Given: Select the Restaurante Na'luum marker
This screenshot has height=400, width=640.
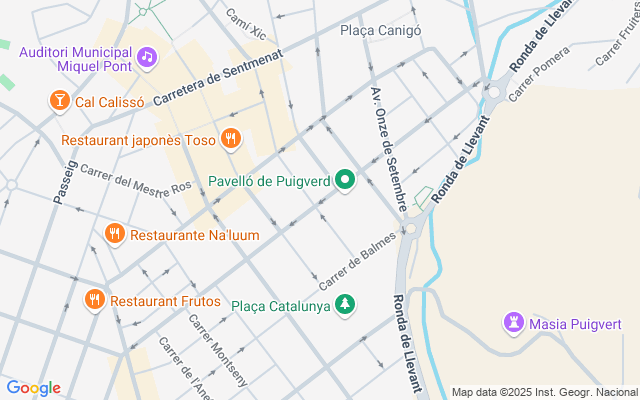Looking at the screenshot, I should click(116, 234).
